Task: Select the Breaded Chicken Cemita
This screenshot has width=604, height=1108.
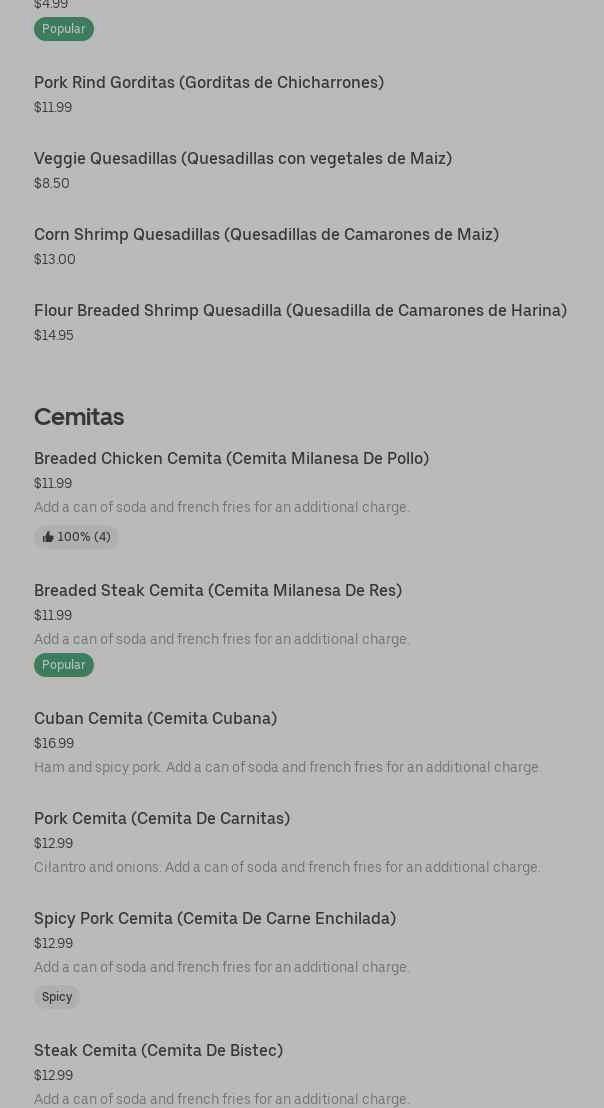Action: click(231, 459)
